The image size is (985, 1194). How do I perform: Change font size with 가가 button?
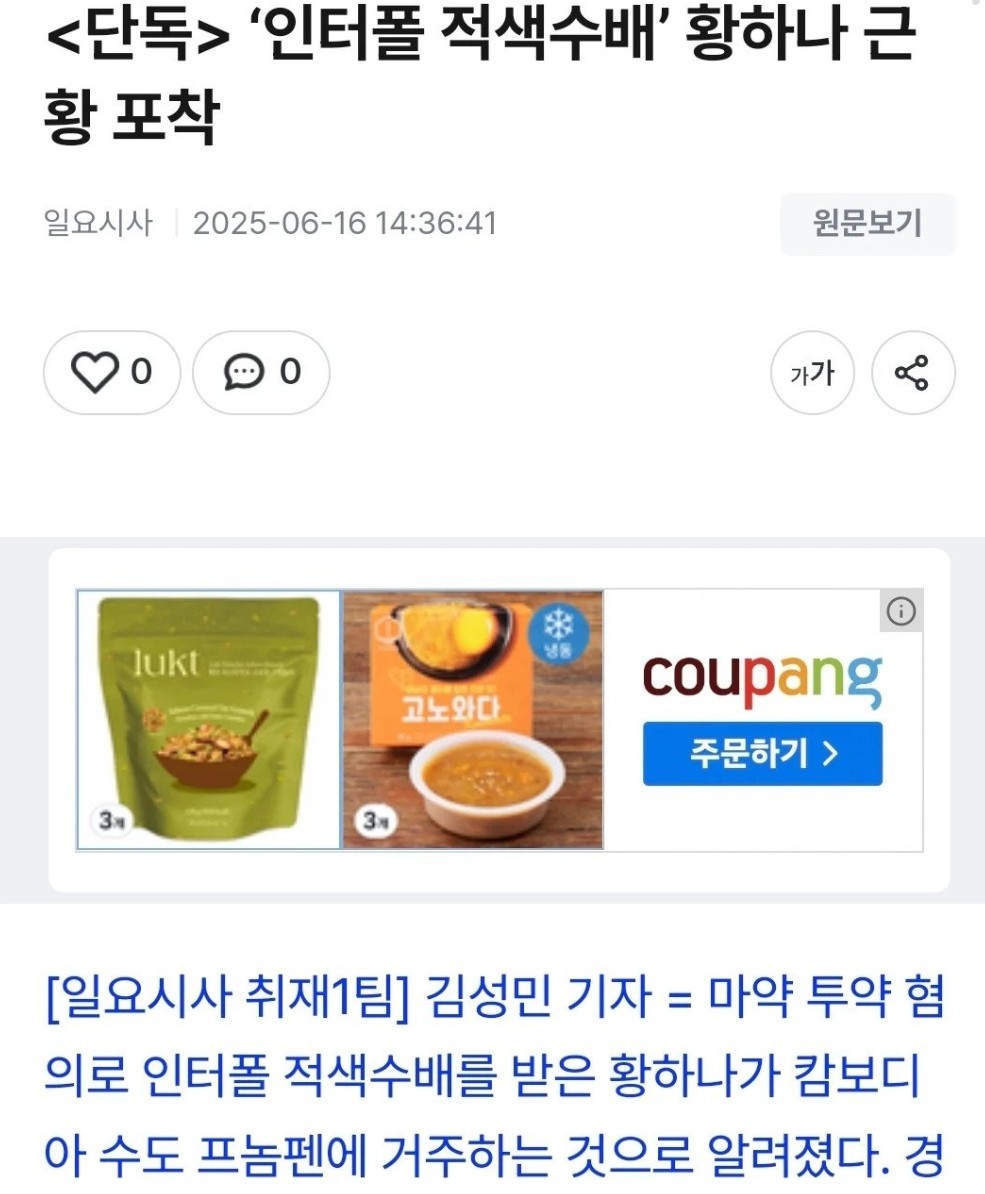pos(812,373)
